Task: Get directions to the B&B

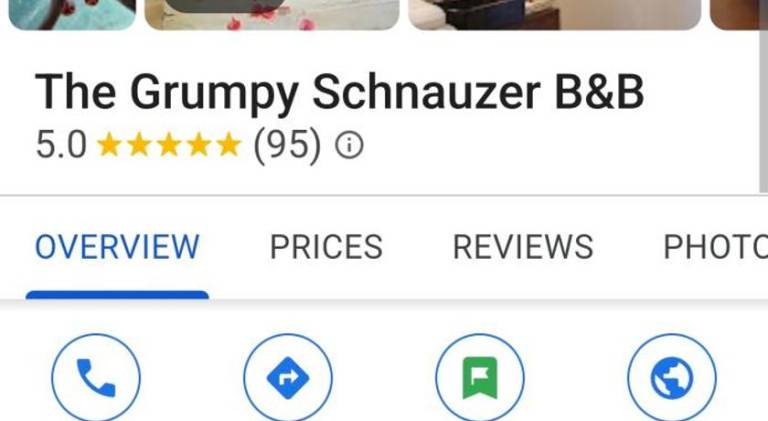Action: (288, 378)
